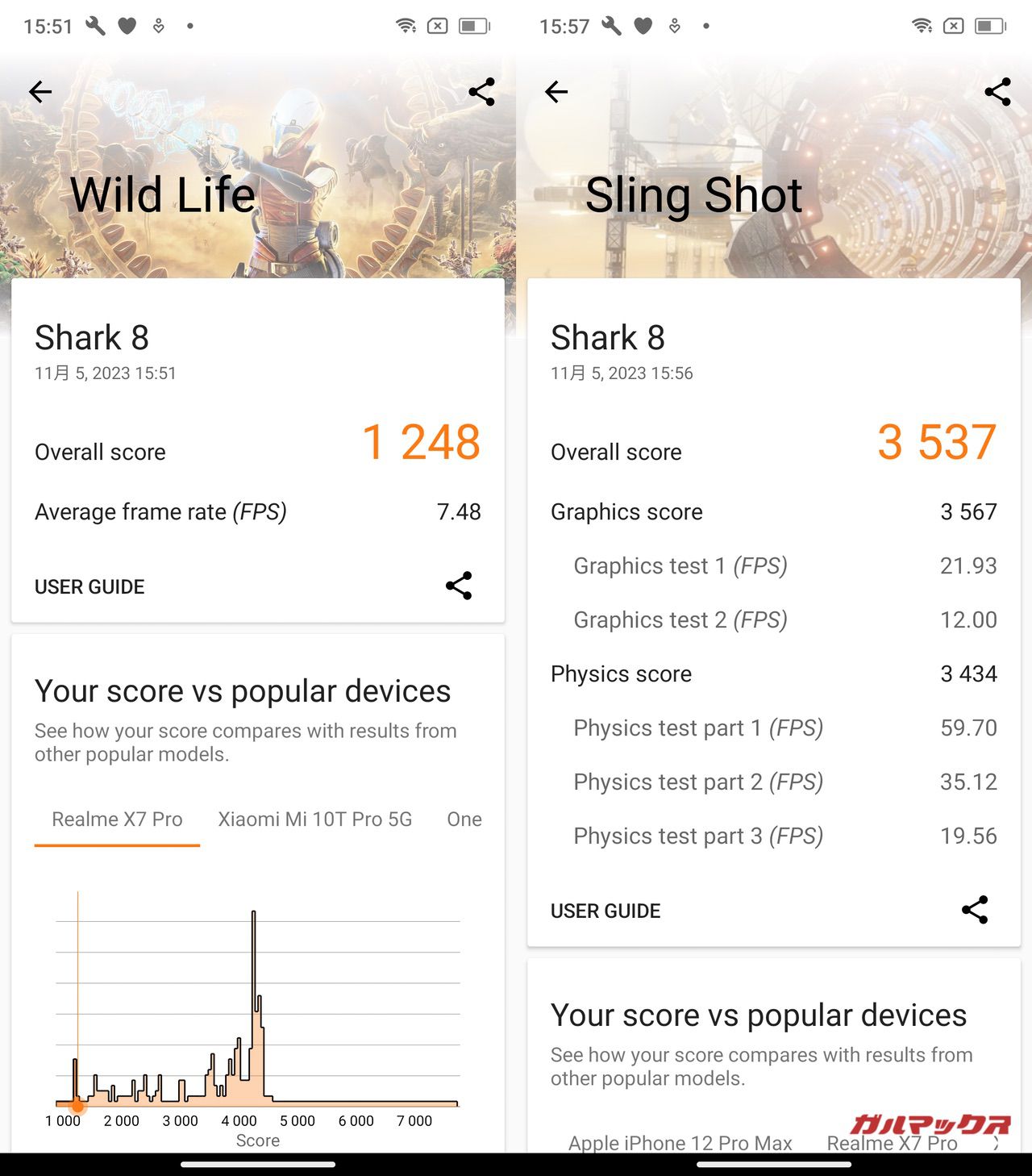Go back from the Wild Life results

pos(40,92)
